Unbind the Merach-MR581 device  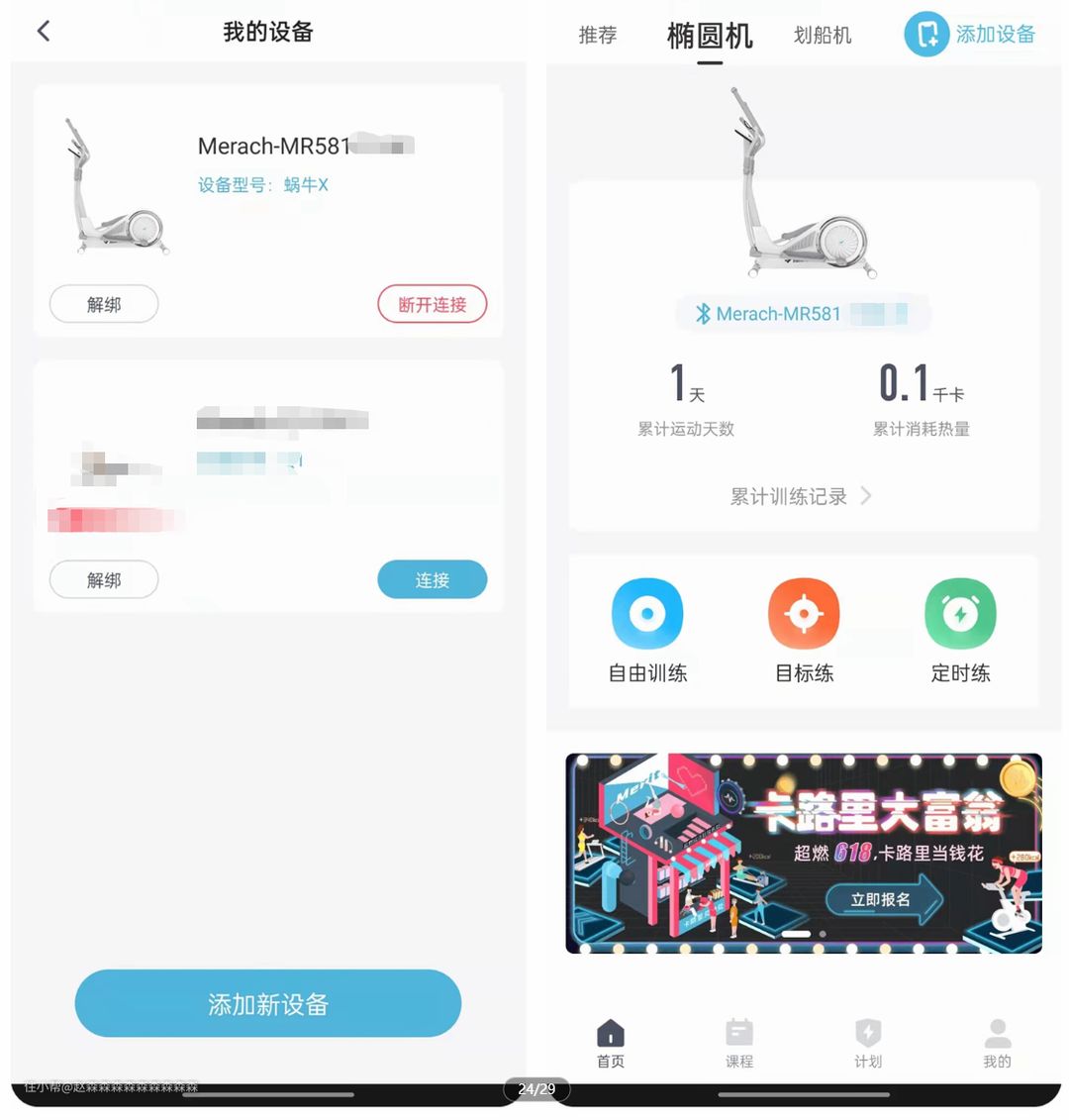click(104, 304)
